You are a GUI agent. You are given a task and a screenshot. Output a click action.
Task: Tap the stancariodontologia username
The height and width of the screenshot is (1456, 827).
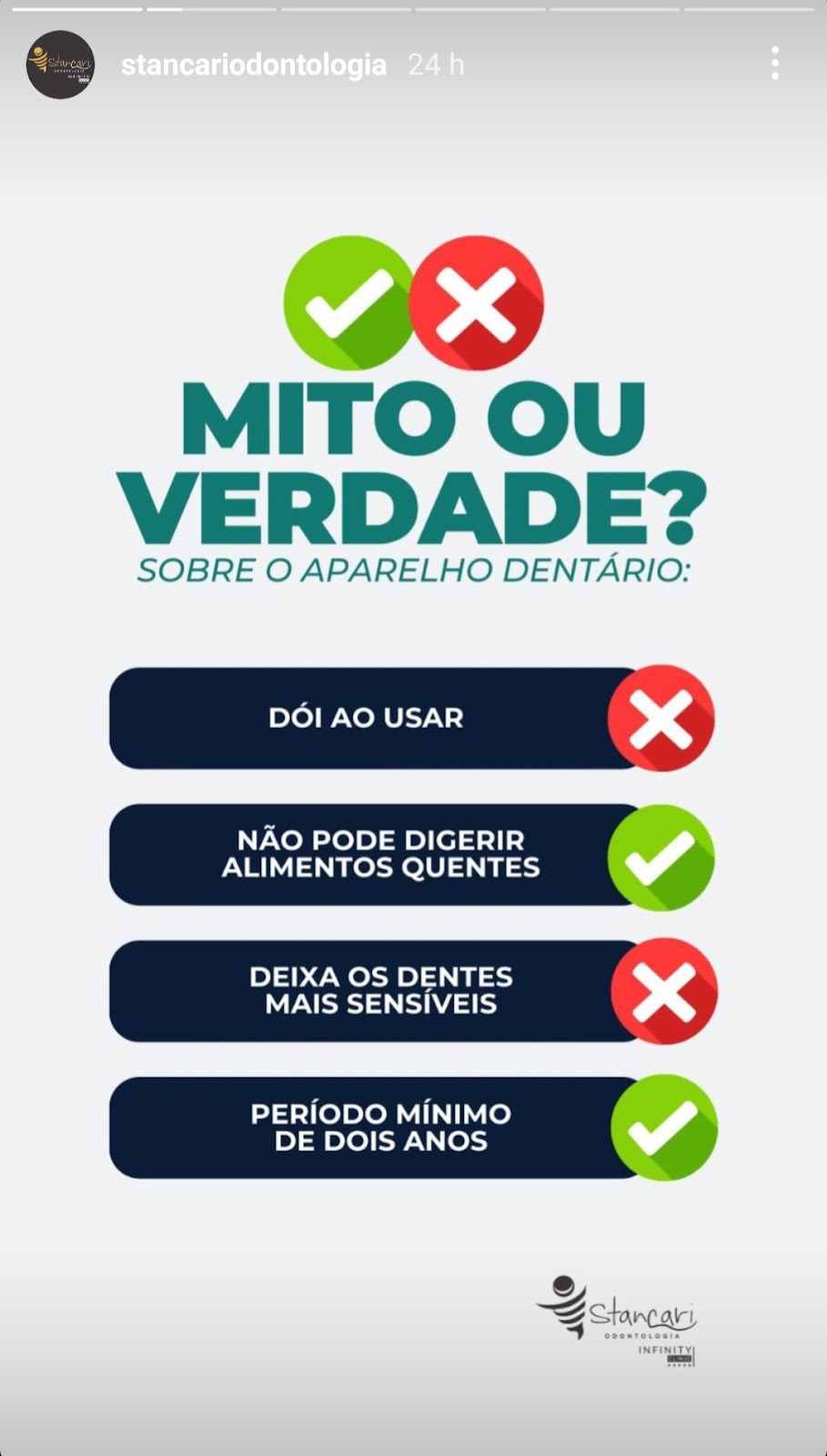pos(254,66)
